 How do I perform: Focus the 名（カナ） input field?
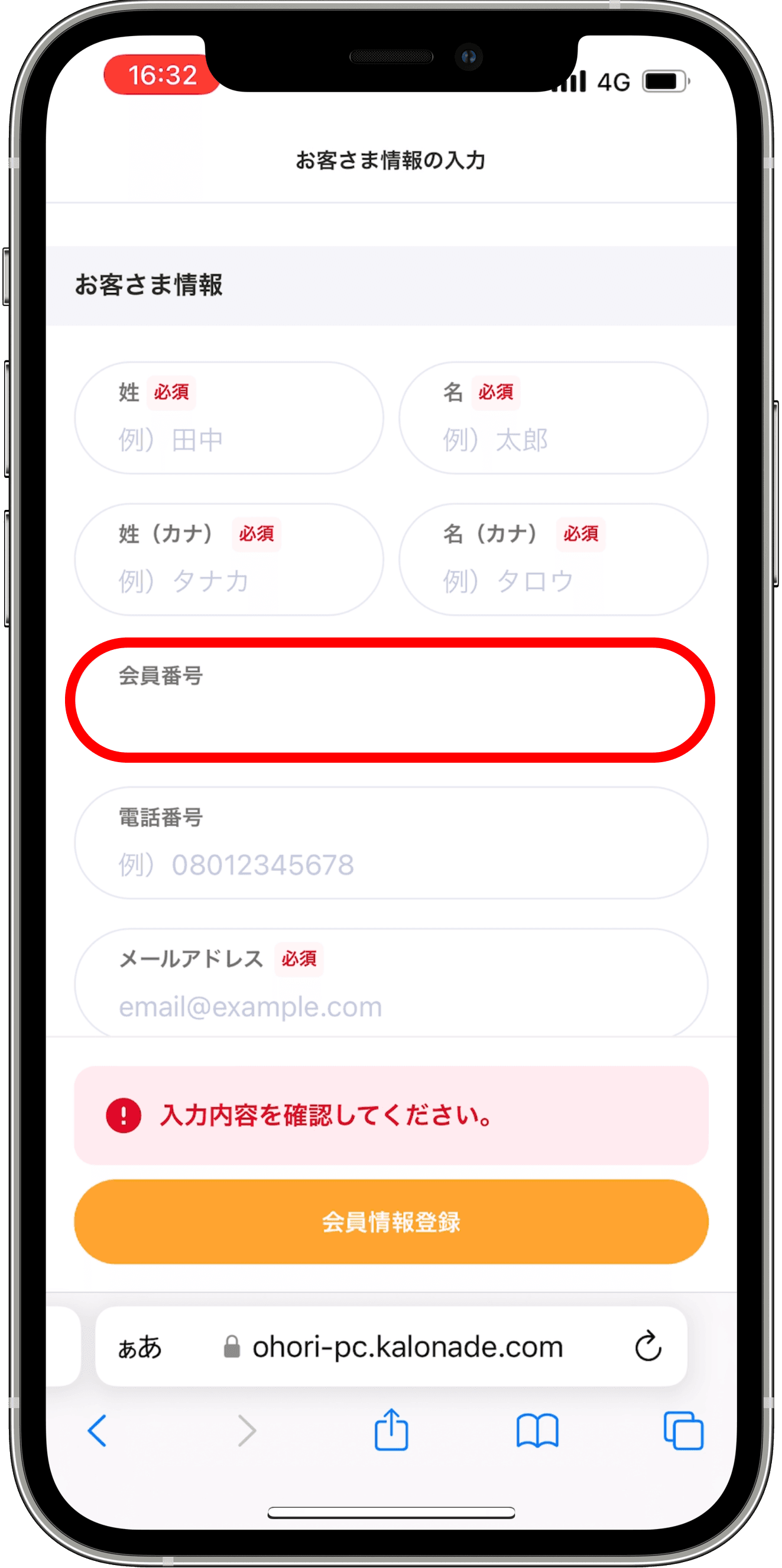point(553,580)
